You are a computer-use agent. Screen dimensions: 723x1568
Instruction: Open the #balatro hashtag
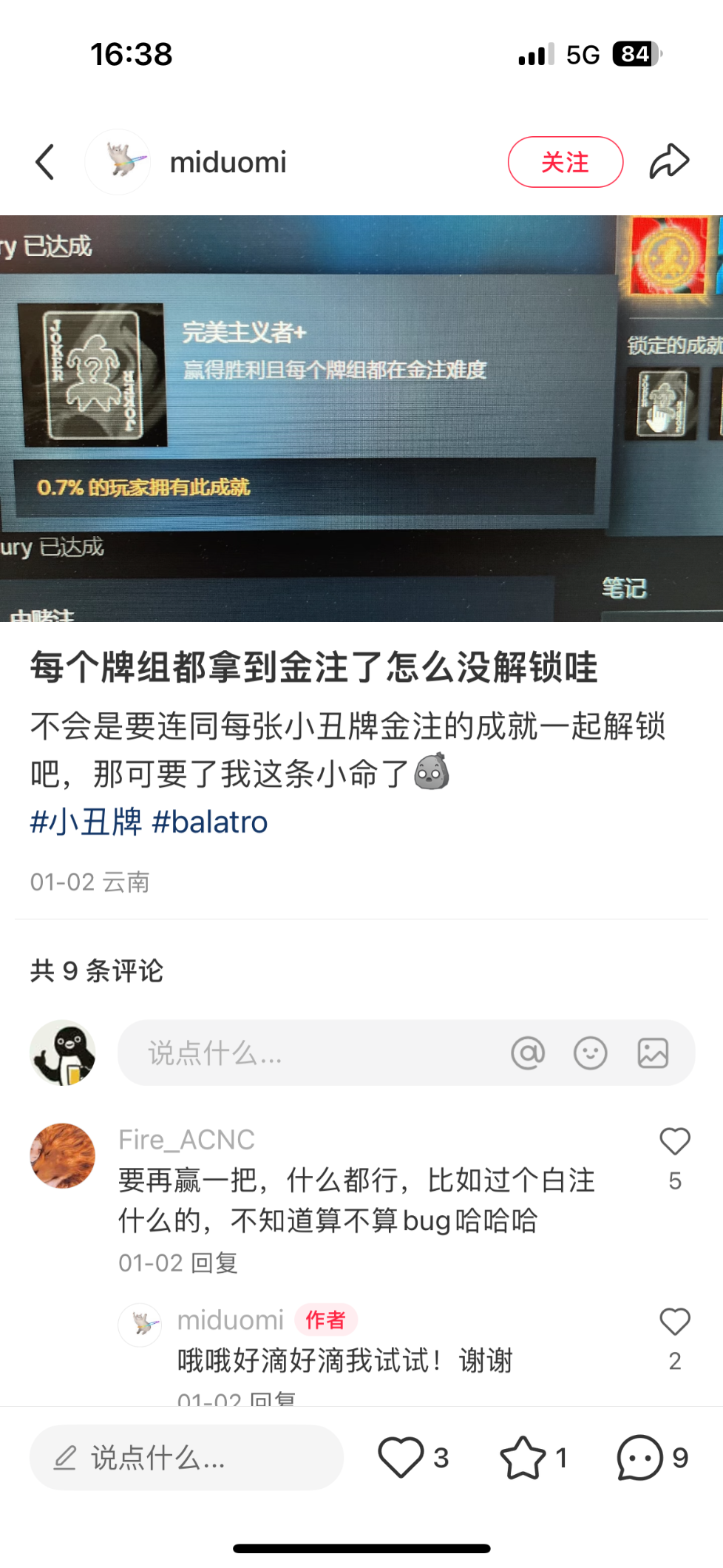(x=210, y=822)
